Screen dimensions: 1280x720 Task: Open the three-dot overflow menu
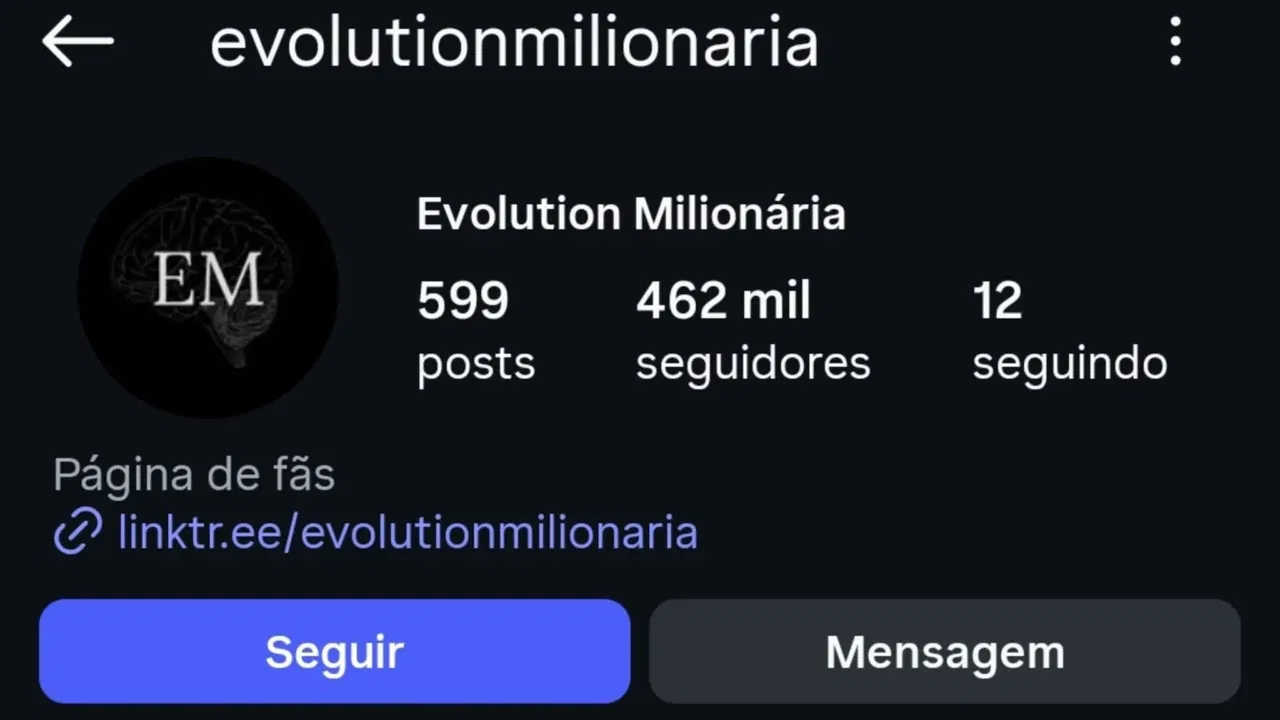[1175, 42]
